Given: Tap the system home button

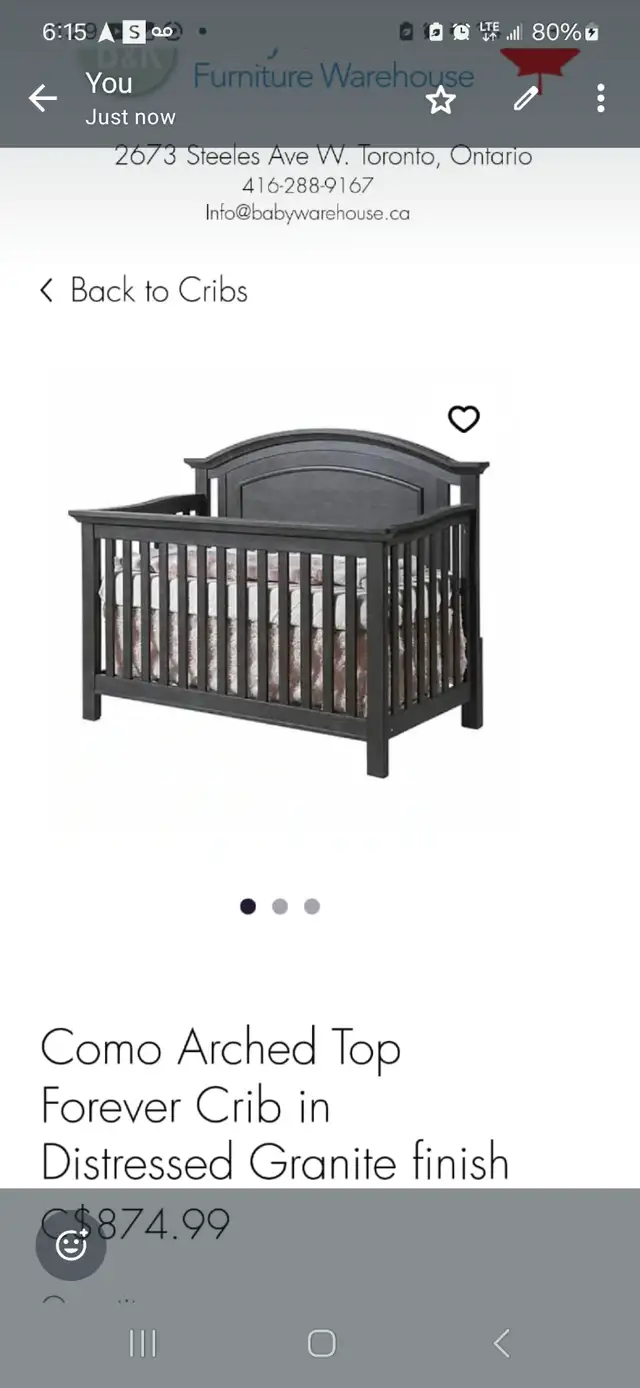Looking at the screenshot, I should click(321, 1343).
